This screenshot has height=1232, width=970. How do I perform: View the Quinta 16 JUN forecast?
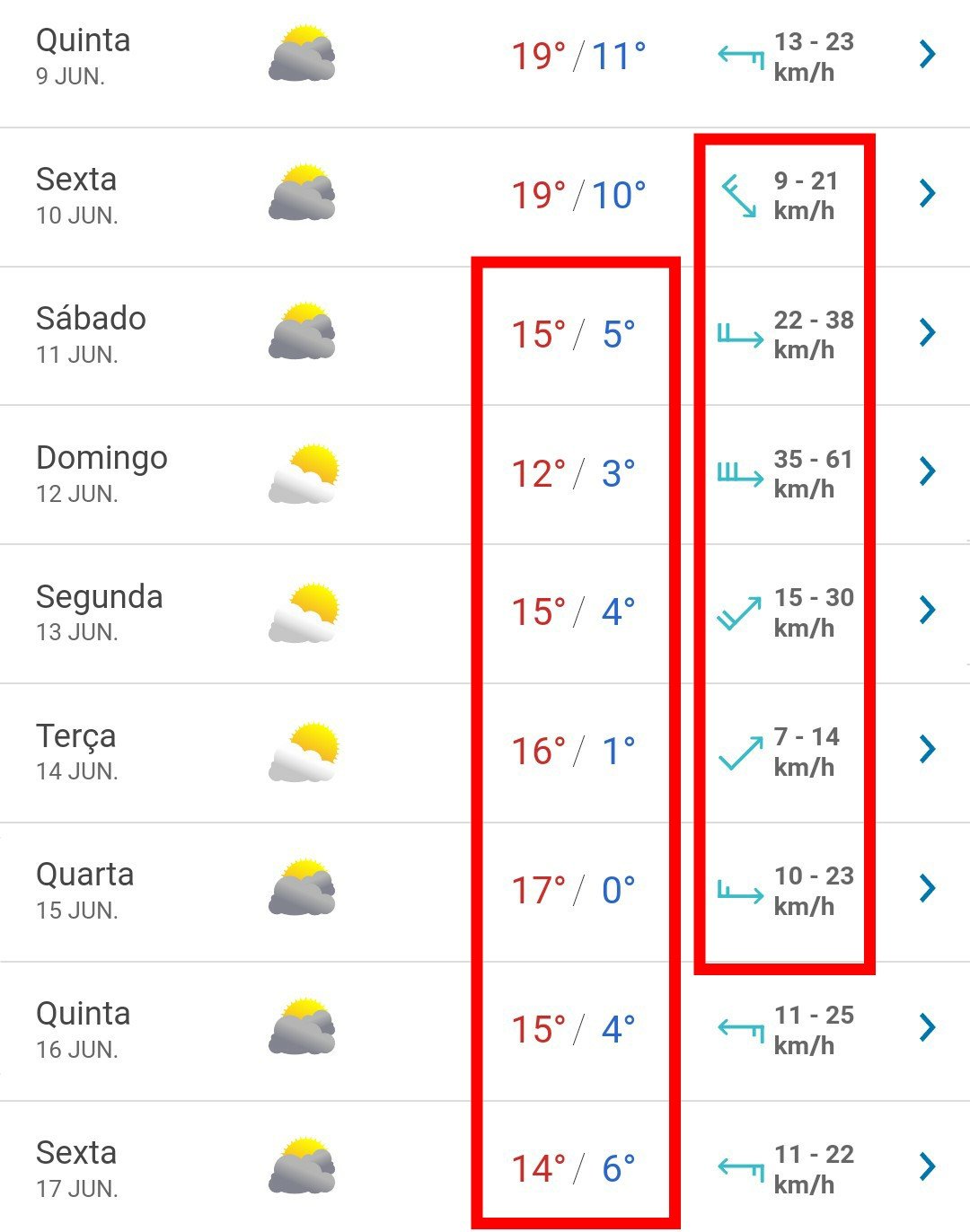928,1026
